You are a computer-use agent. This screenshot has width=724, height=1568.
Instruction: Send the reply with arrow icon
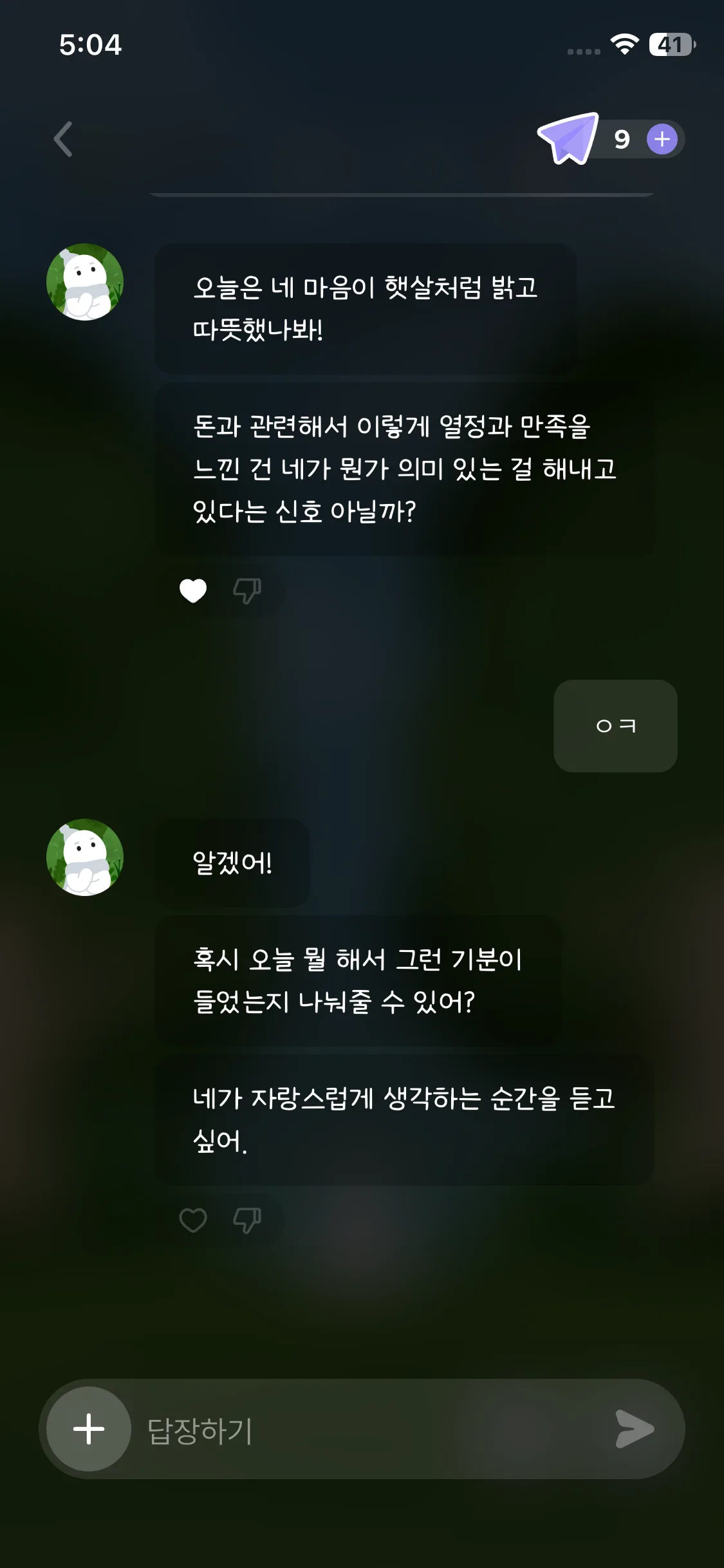pyautogui.click(x=635, y=1429)
